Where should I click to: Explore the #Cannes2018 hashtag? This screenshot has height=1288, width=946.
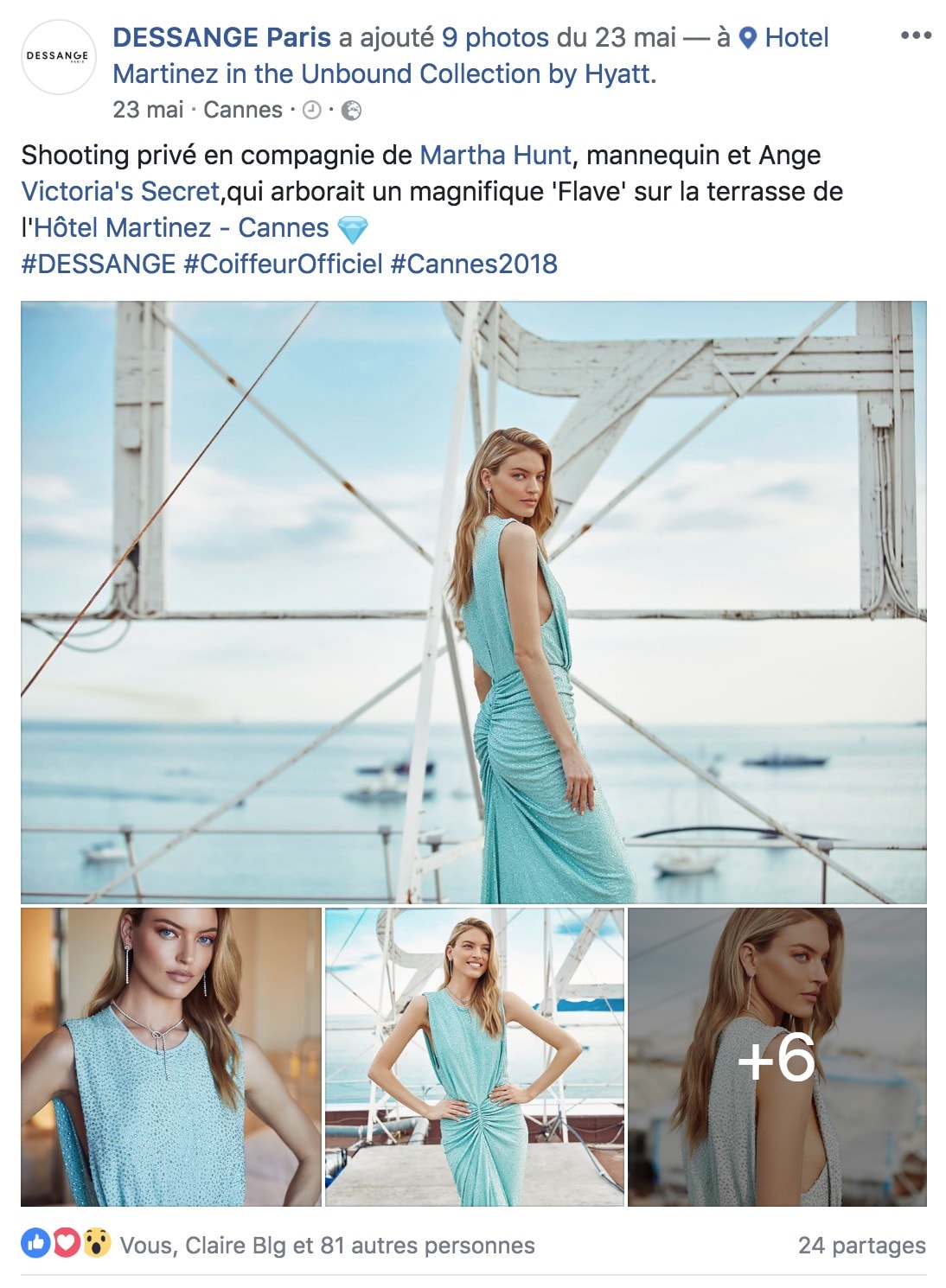point(474,264)
